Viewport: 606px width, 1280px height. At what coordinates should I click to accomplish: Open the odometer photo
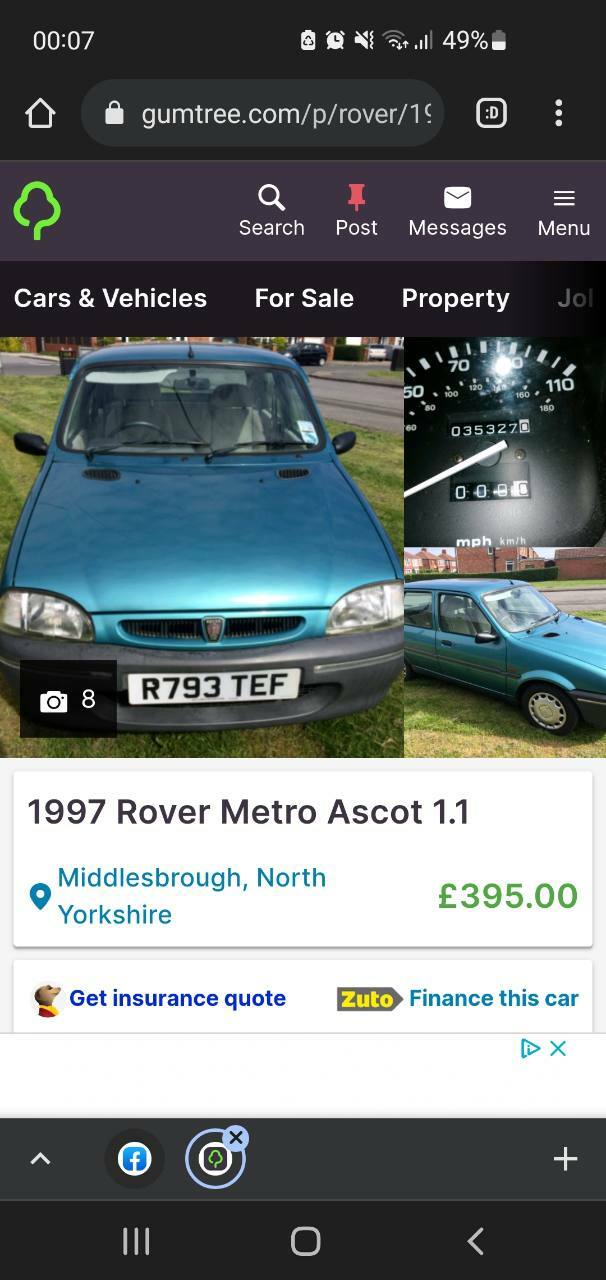pyautogui.click(x=505, y=441)
